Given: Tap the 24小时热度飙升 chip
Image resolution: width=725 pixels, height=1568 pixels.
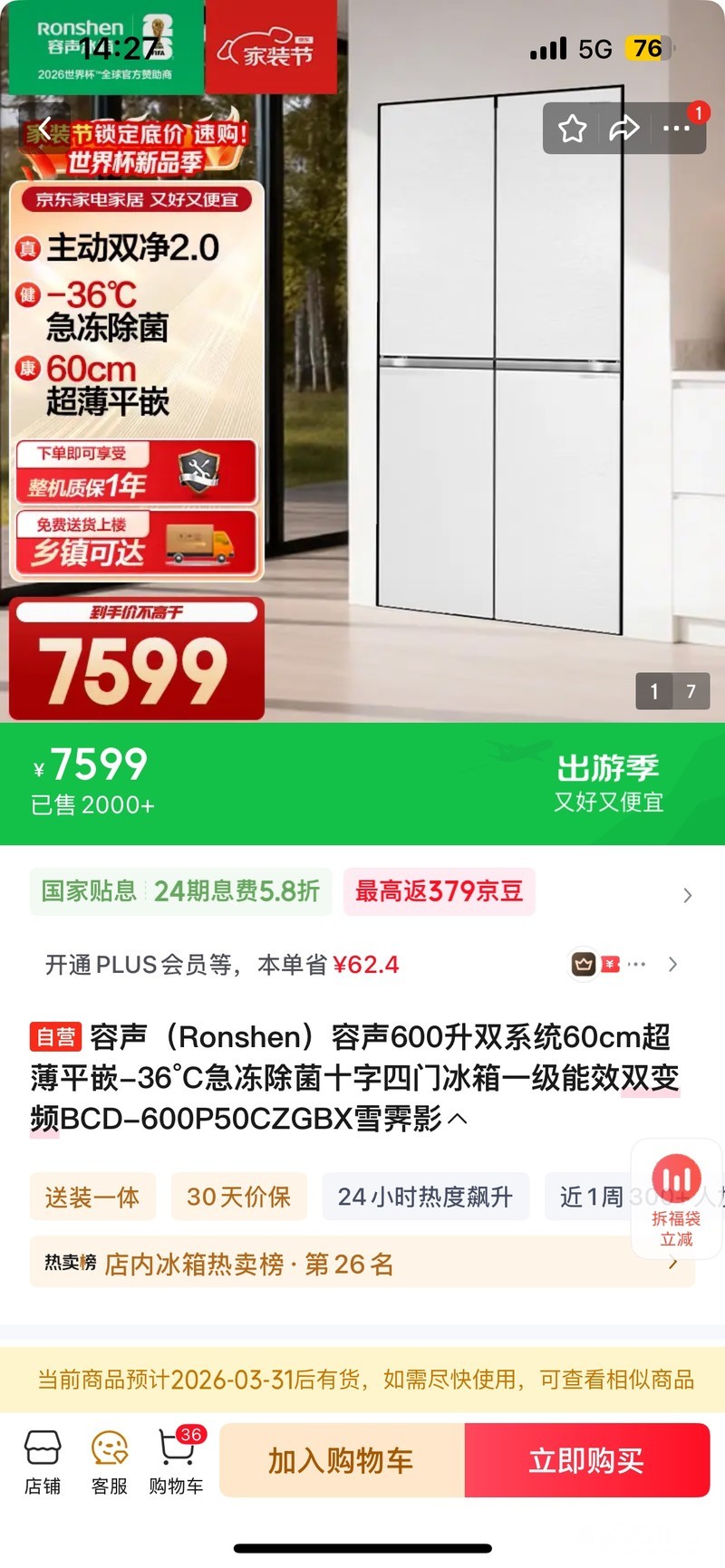Looking at the screenshot, I should (425, 1197).
